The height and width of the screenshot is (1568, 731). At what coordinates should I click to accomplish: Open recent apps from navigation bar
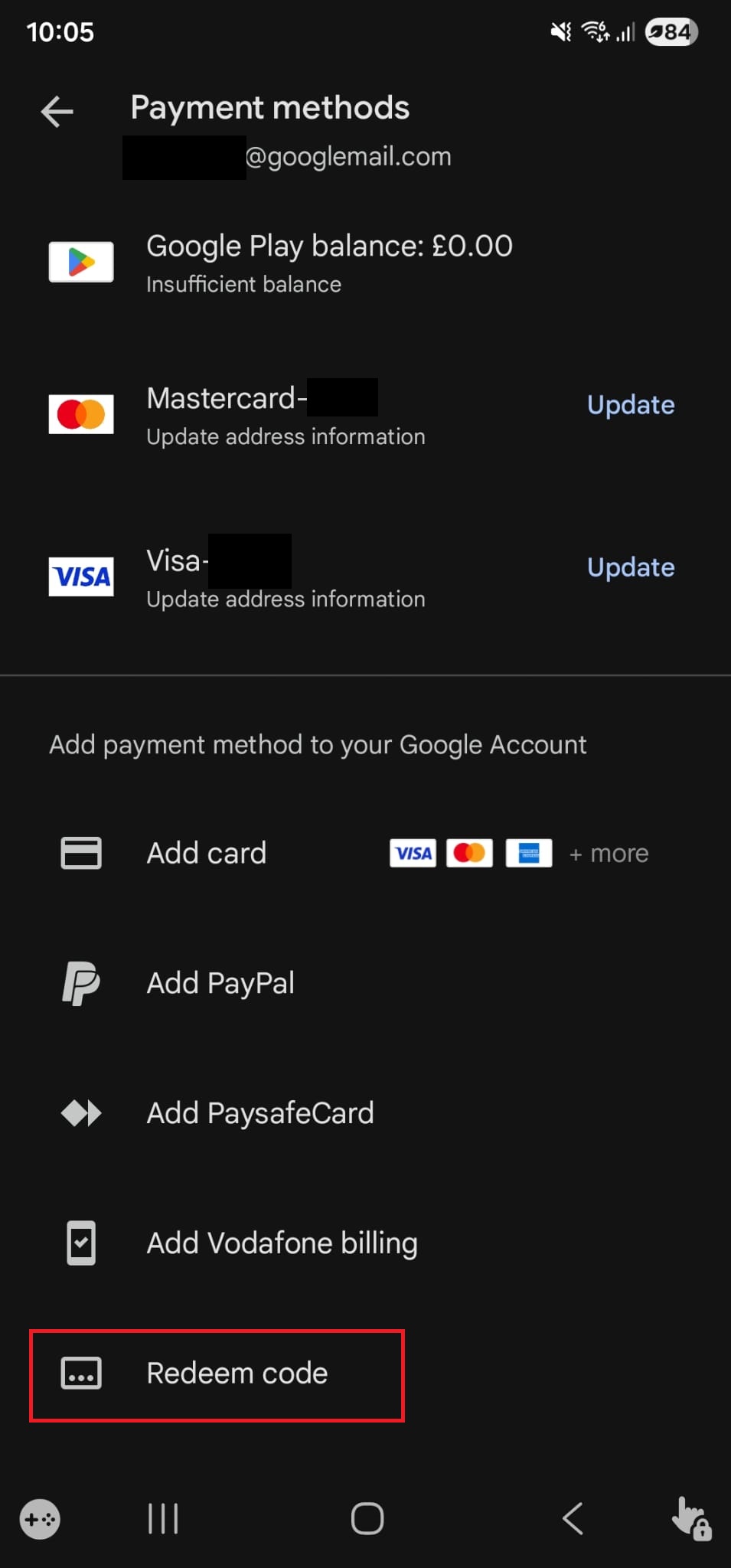point(163,1518)
